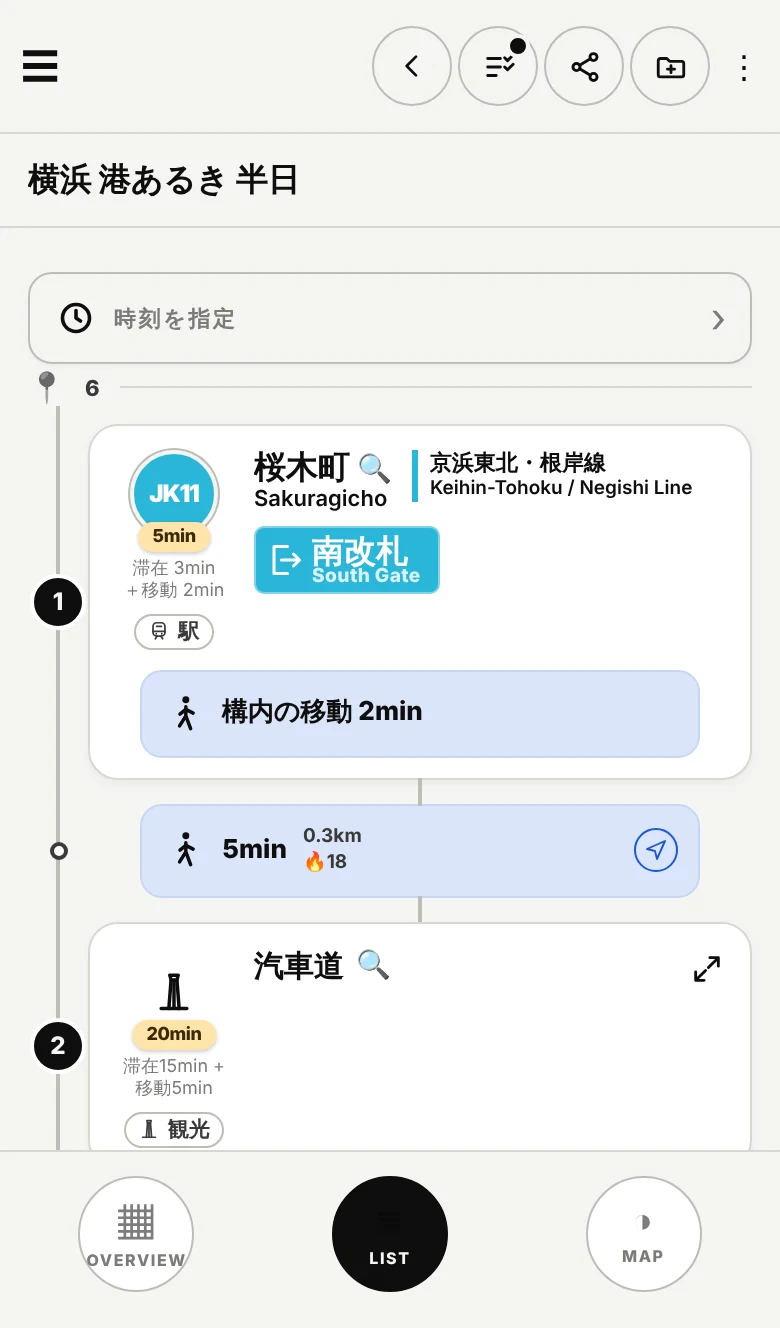Switch to the Map tab
The width and height of the screenshot is (780, 1328).
[643, 1234]
